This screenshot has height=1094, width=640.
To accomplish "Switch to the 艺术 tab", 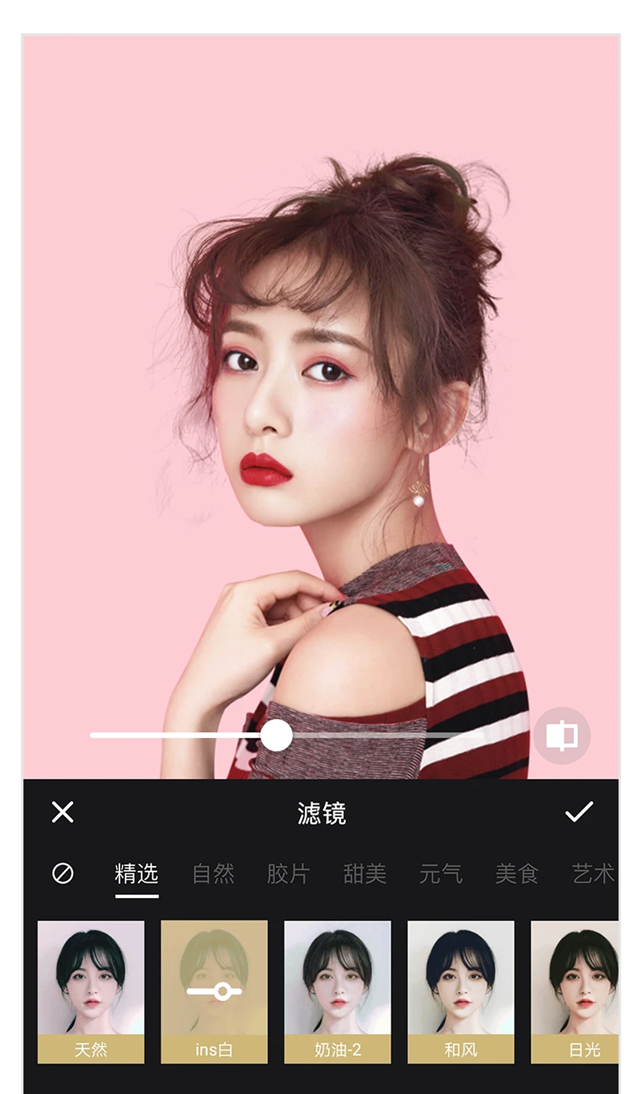I will click(x=592, y=873).
